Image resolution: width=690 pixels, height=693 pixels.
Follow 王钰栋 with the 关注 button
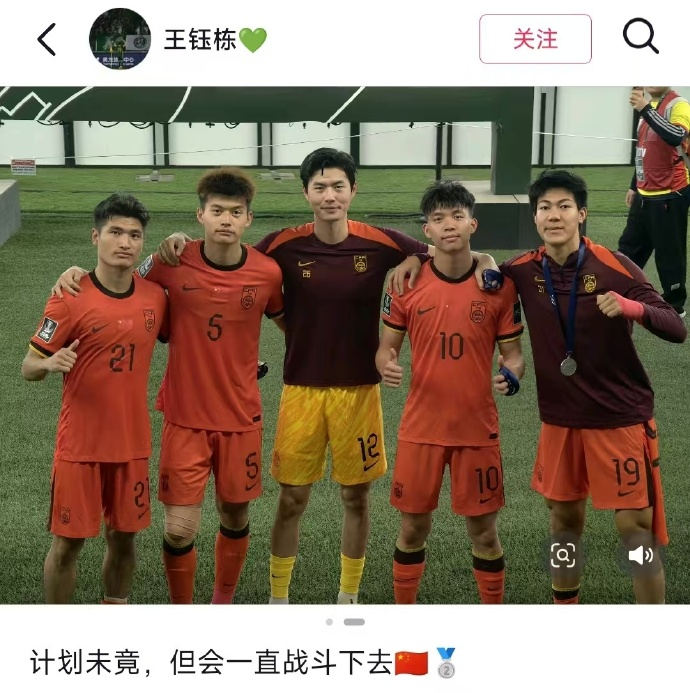coord(535,39)
